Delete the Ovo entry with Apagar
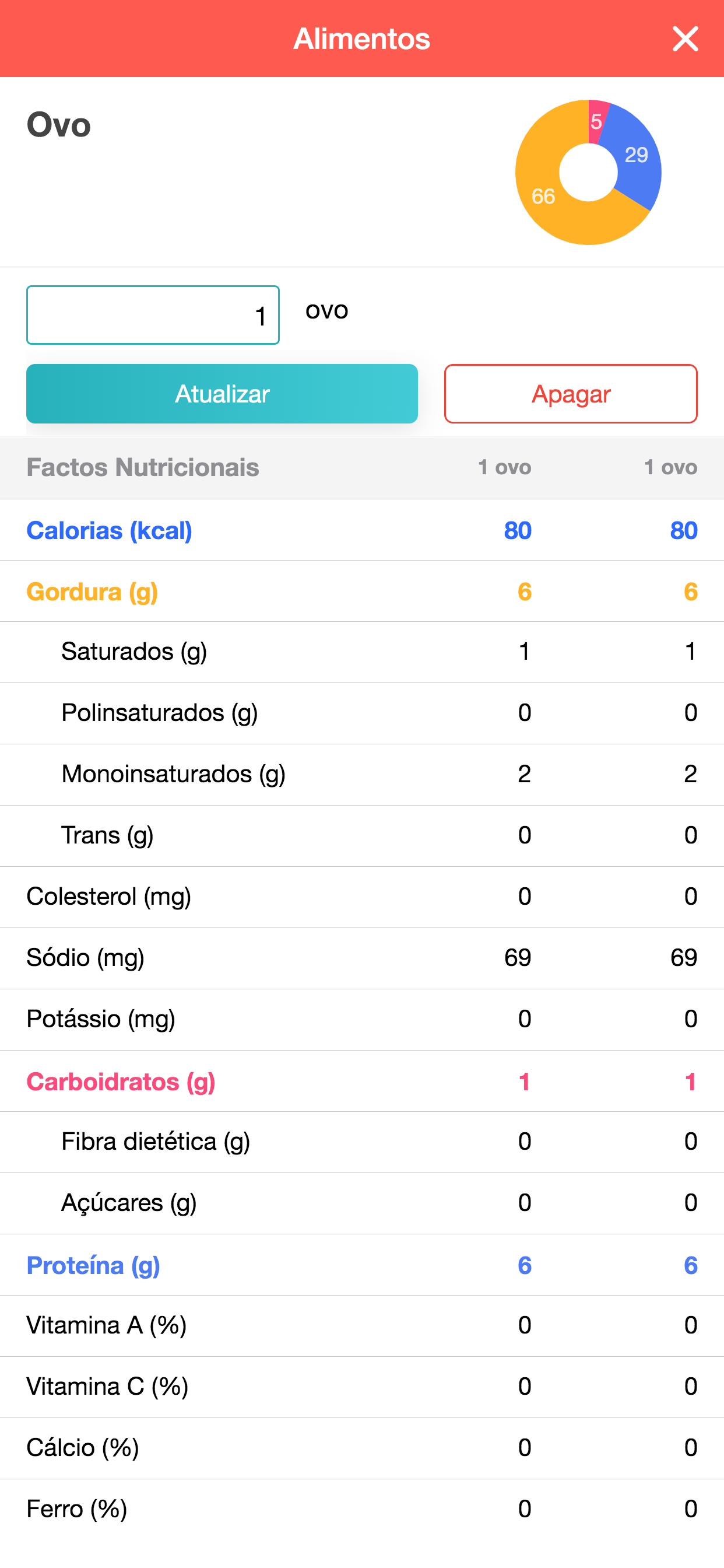Image resolution: width=724 pixels, height=1568 pixels. click(x=570, y=394)
